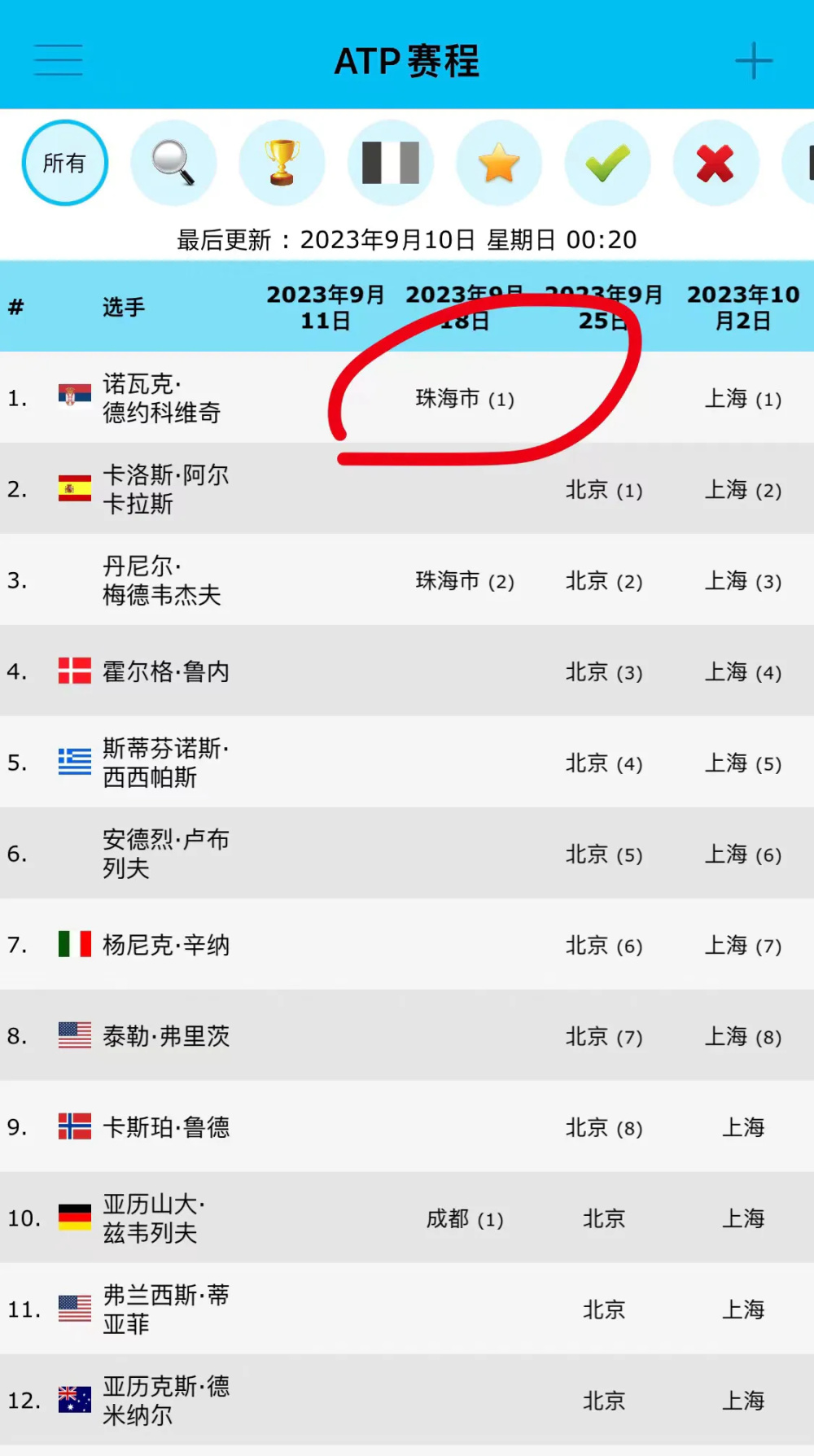Open player row 杨尼克·辛纳
This screenshot has width=814, height=1456.
tap(407, 945)
